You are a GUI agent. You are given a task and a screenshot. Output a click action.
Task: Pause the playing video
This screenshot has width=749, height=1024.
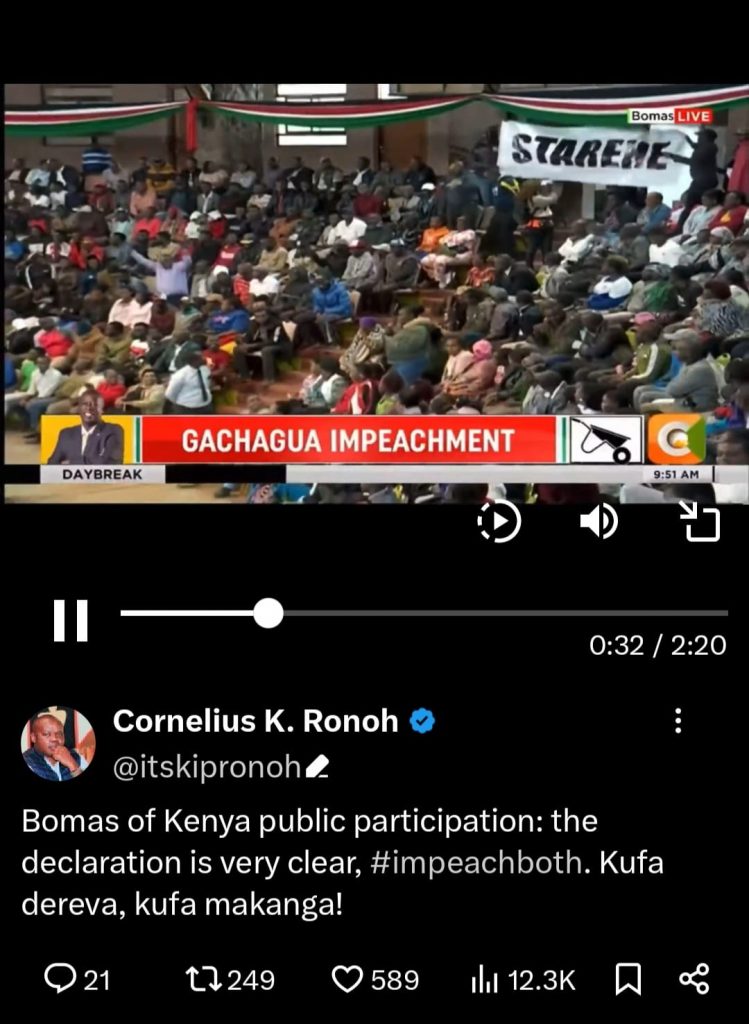click(x=70, y=621)
